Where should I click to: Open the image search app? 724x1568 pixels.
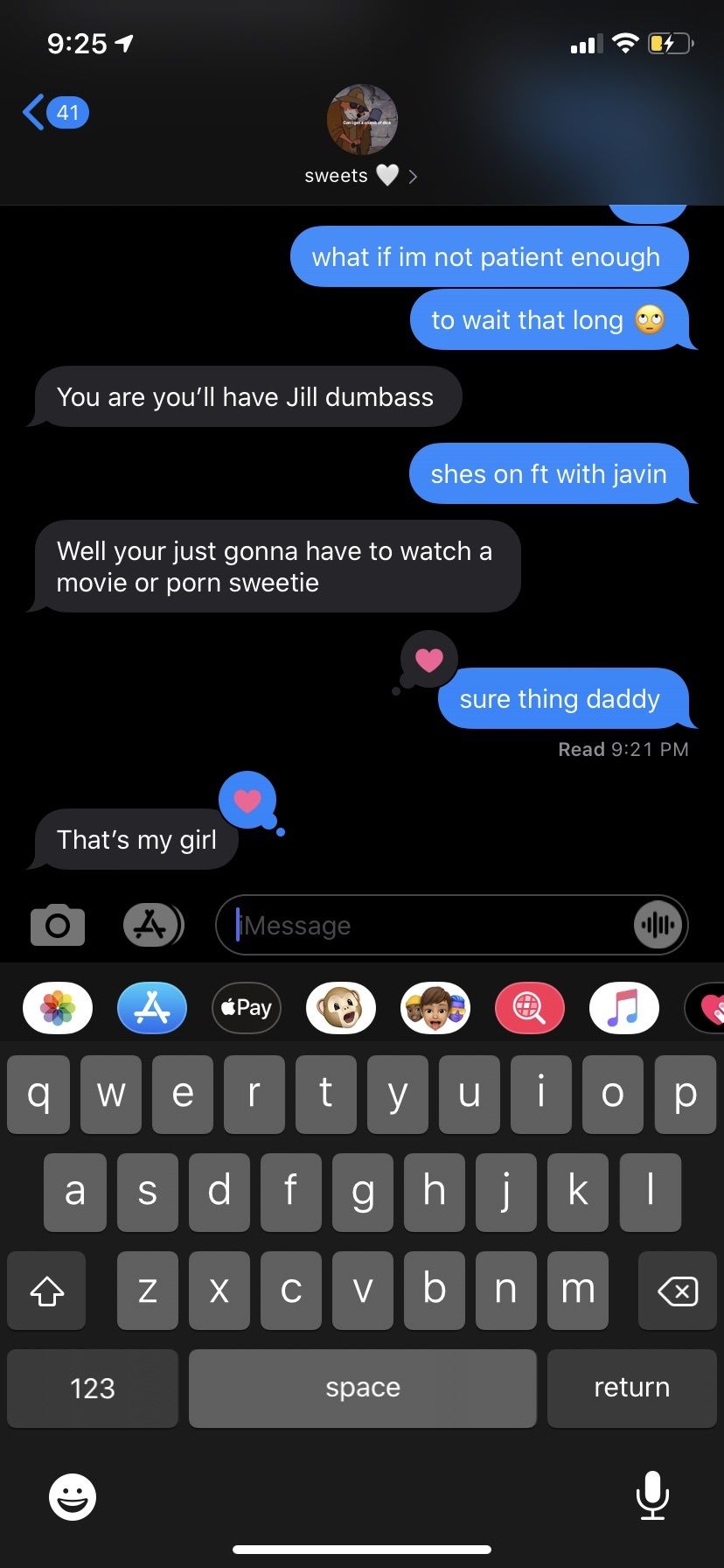coord(530,1008)
